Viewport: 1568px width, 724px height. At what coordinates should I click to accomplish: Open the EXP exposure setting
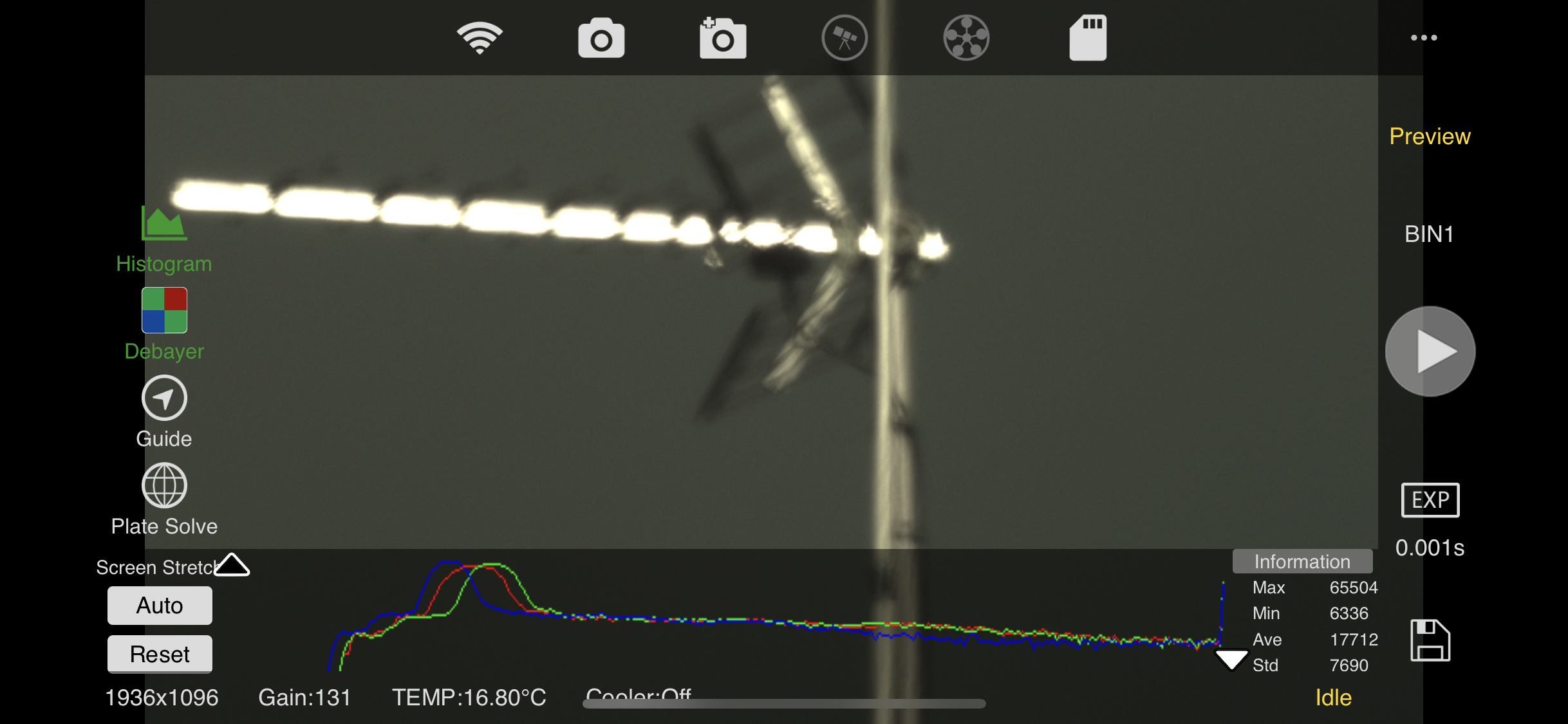coord(1430,500)
